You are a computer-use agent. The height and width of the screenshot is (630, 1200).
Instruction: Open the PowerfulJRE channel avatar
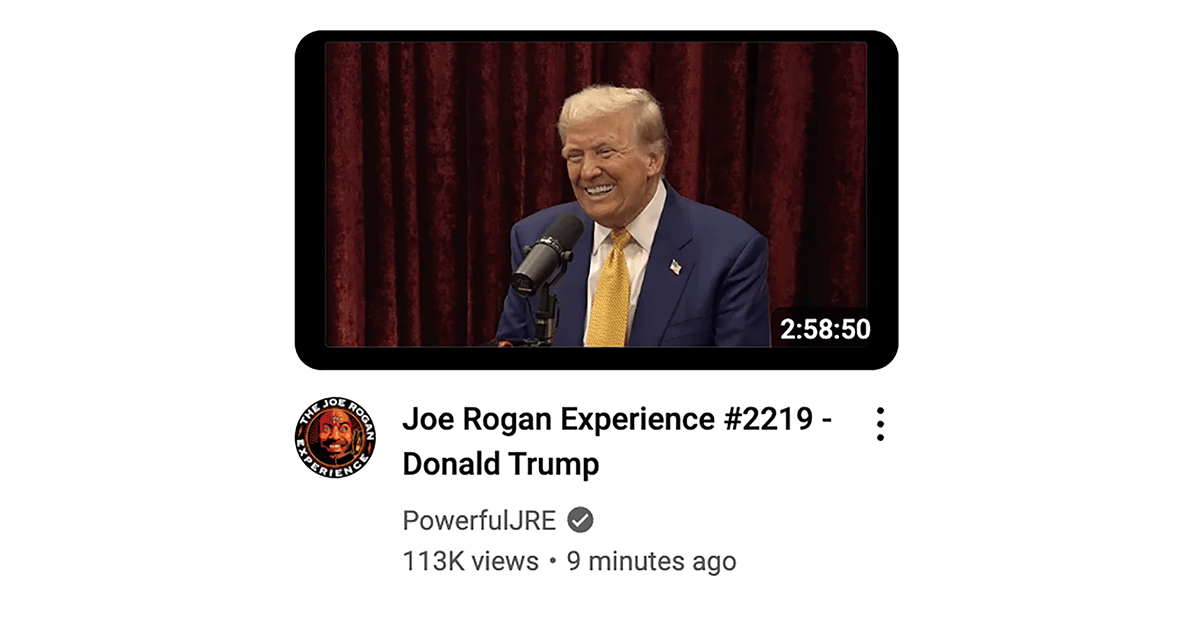(335, 437)
